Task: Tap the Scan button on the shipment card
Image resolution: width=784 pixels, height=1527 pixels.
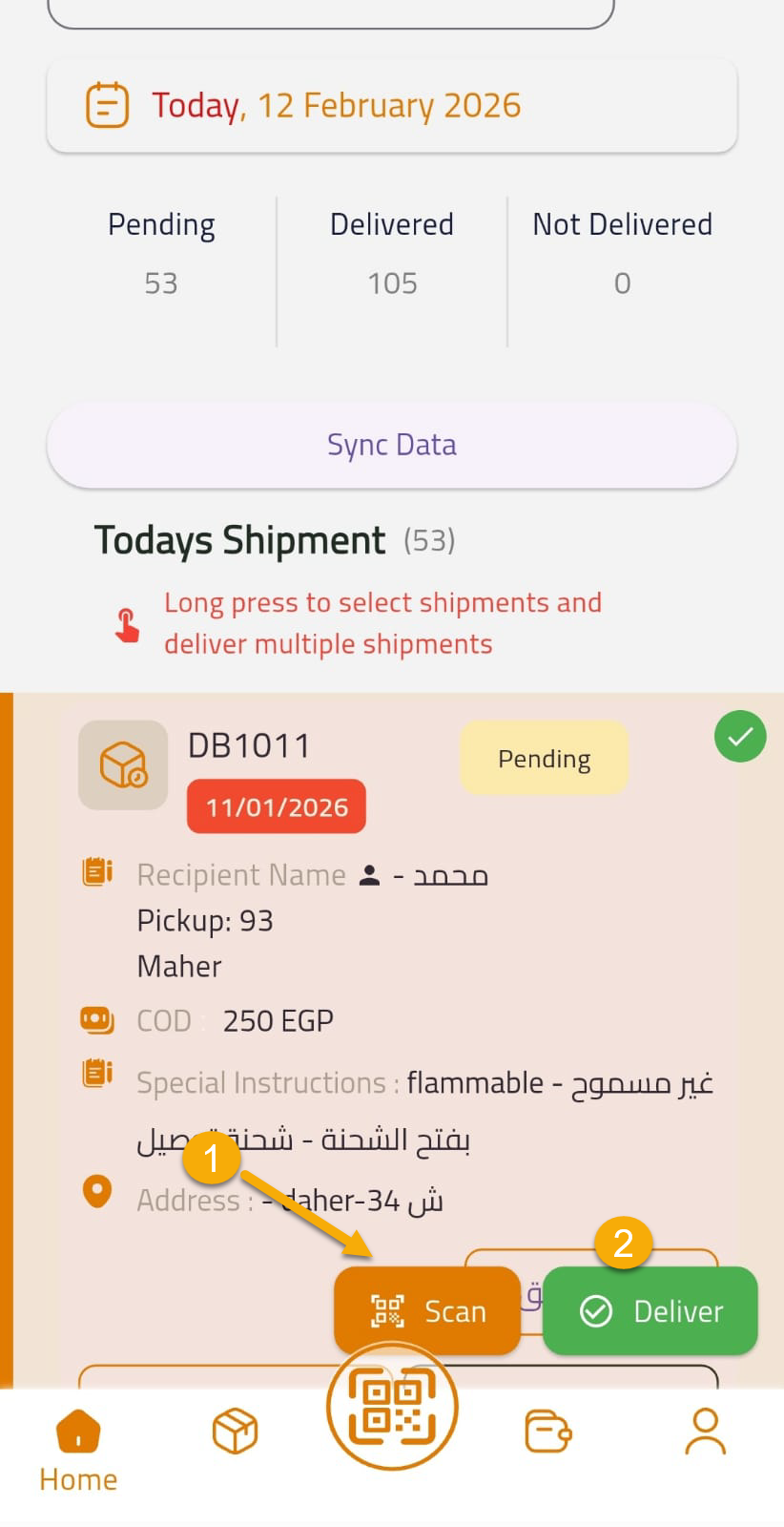Action: [x=426, y=1310]
